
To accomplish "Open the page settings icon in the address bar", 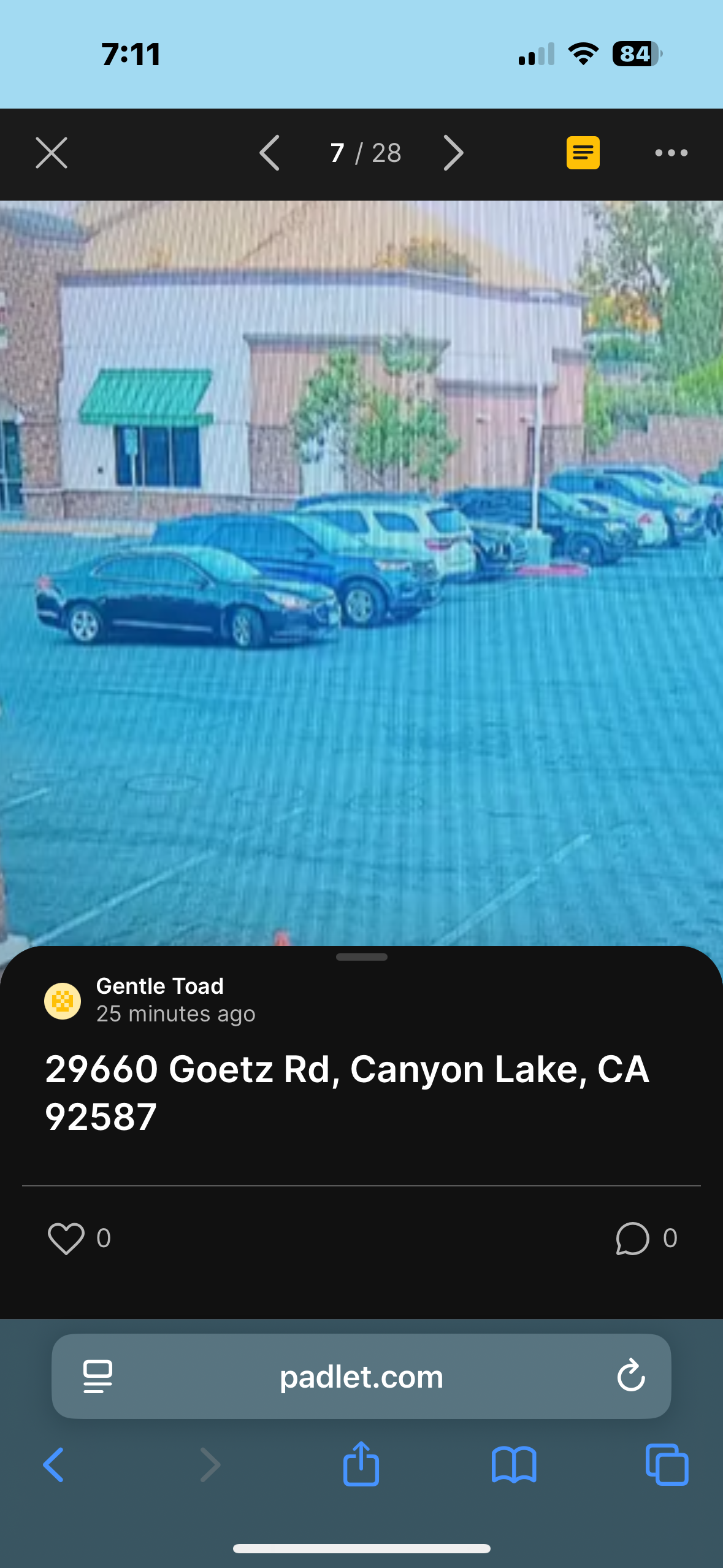I will (98, 1376).
